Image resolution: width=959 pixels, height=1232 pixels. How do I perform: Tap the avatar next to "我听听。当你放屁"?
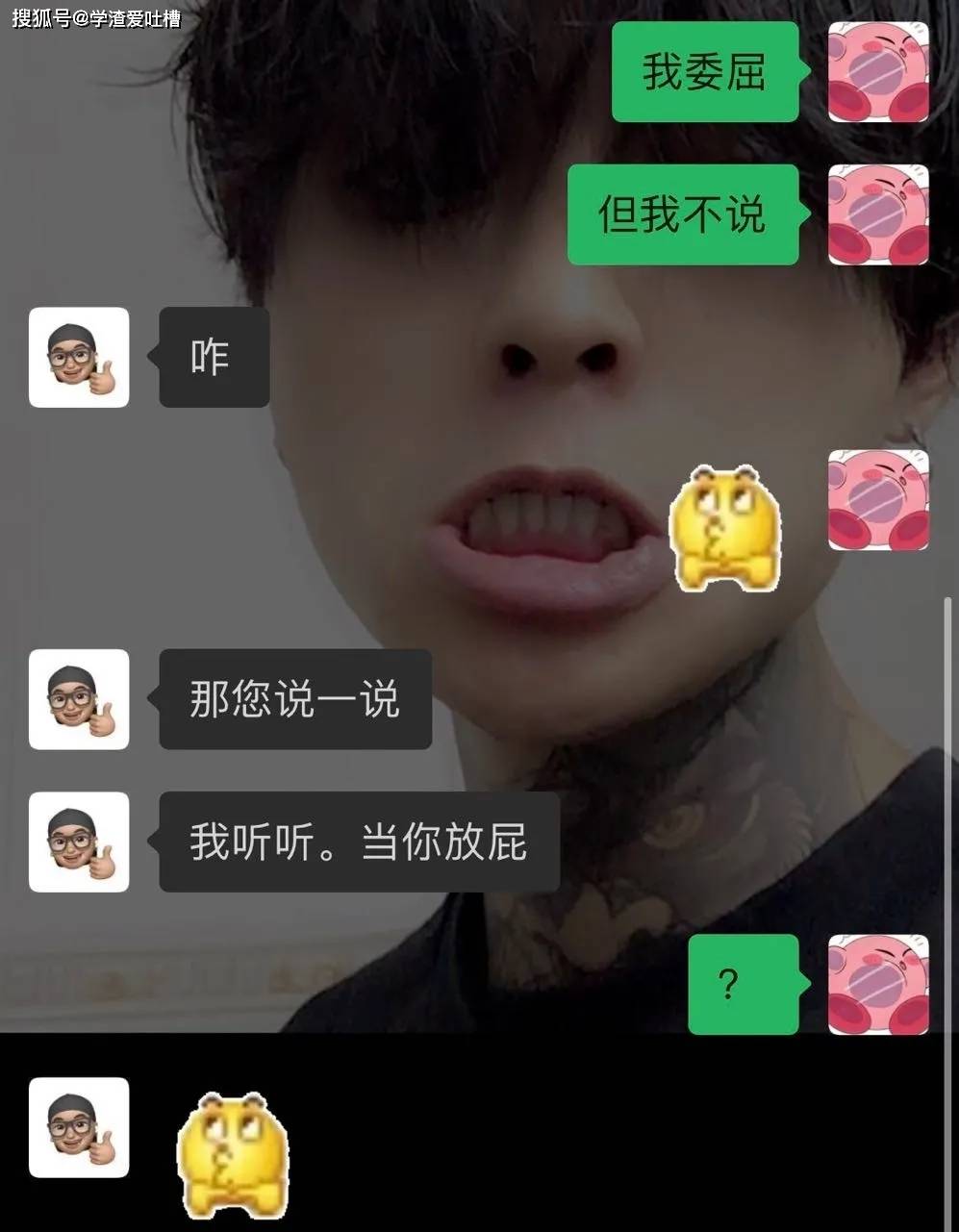79,842
